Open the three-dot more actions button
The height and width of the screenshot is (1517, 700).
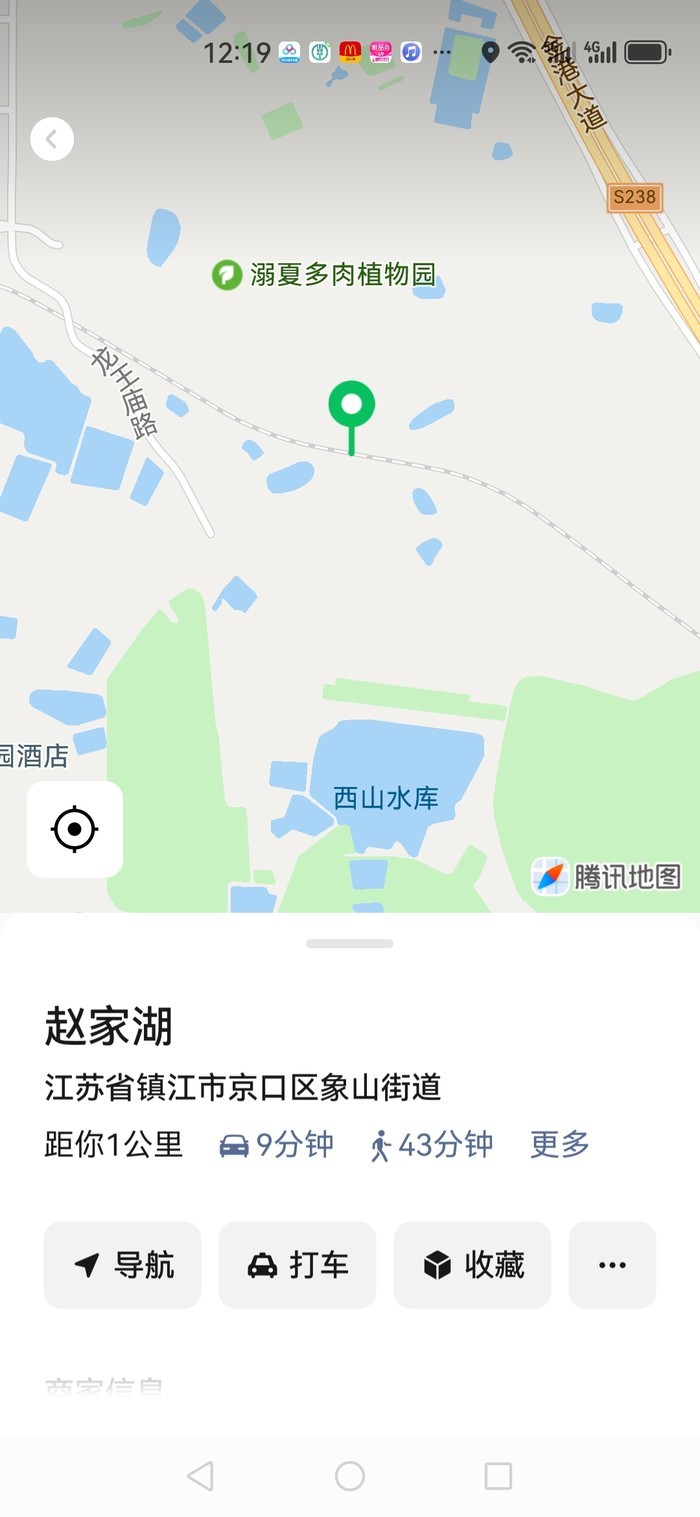click(612, 1265)
